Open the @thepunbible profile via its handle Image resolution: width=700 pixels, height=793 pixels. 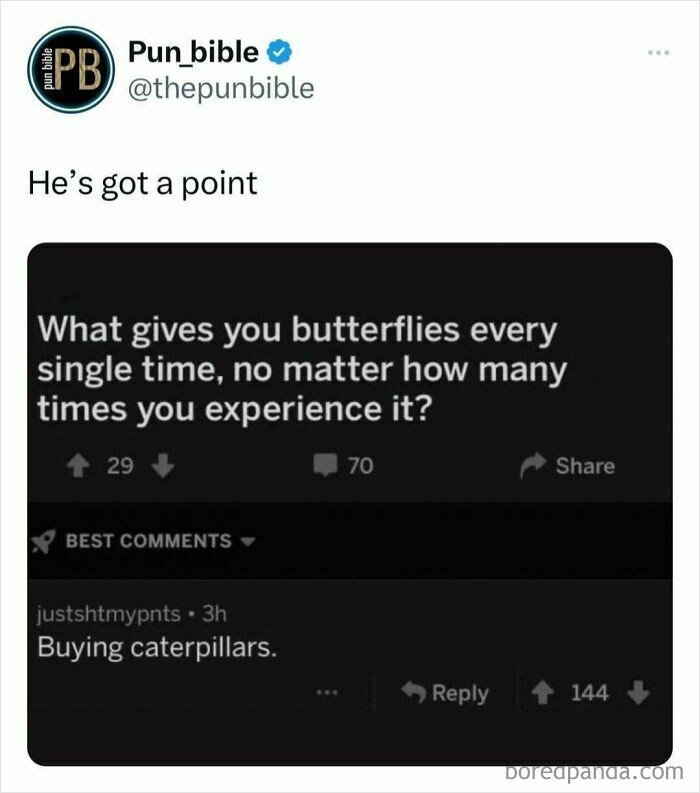(x=221, y=88)
